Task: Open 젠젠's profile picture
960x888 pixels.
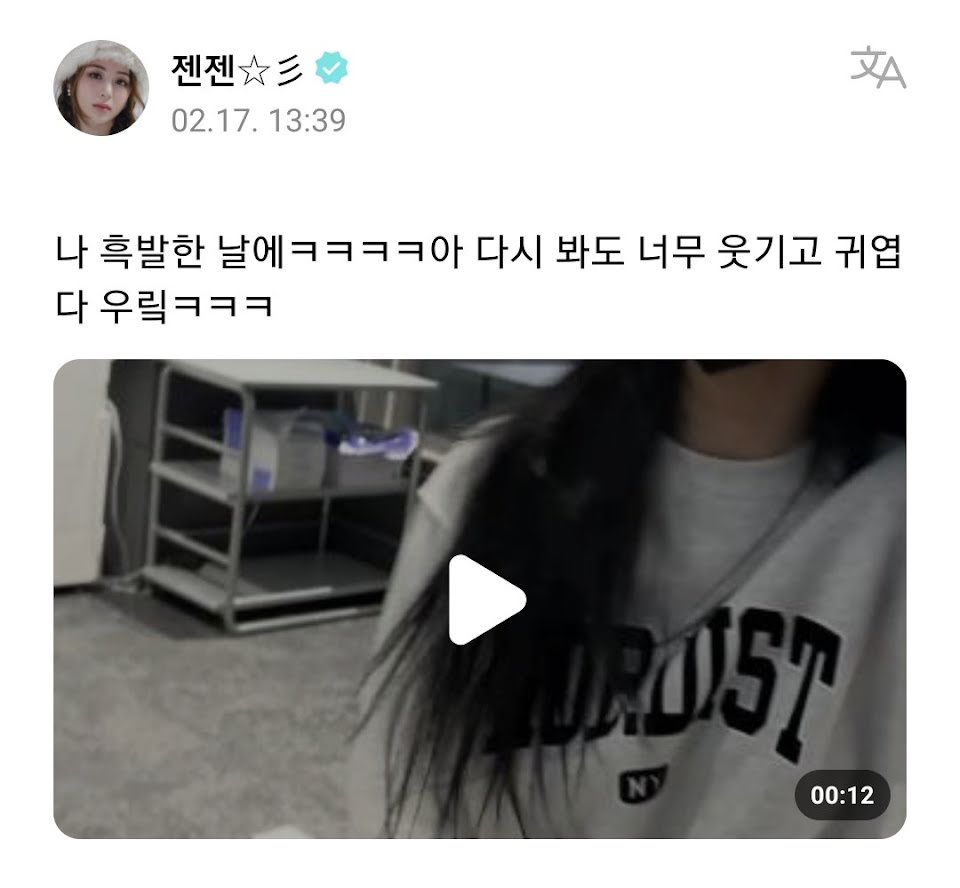Action: pos(100,88)
